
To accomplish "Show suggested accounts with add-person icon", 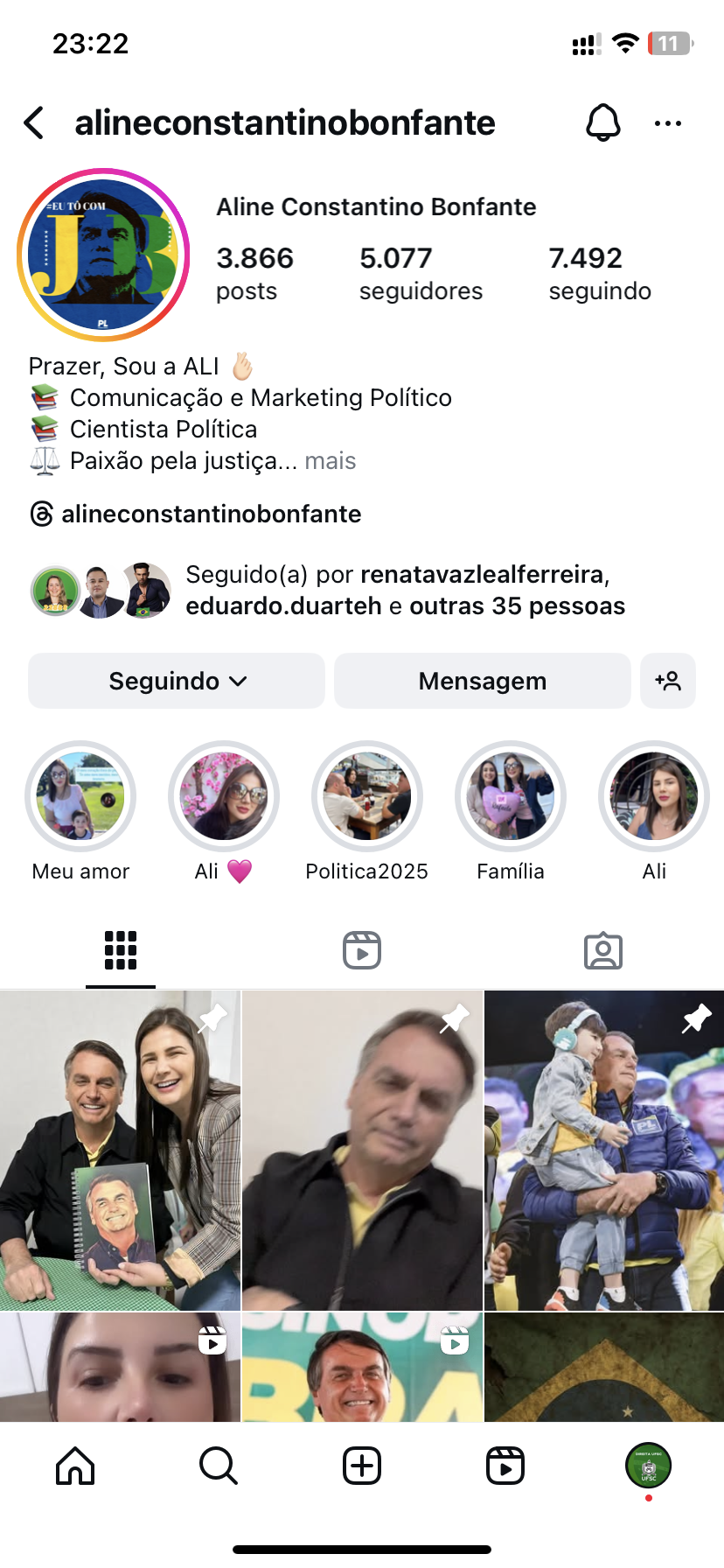I will (668, 681).
